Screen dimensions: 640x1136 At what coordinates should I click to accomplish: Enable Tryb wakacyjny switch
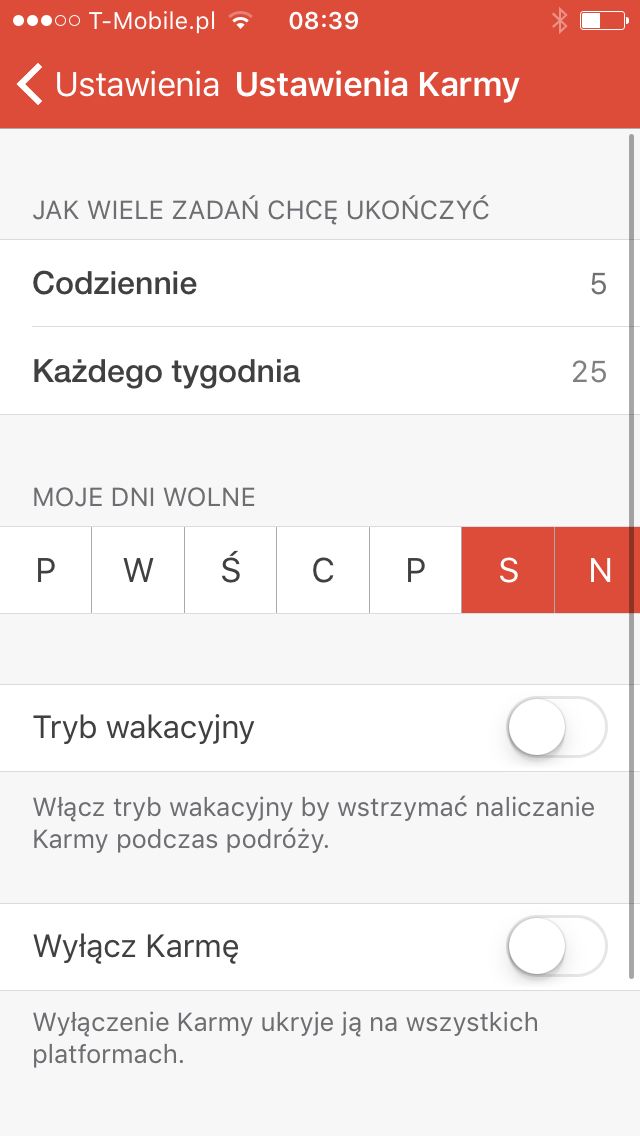click(x=557, y=727)
